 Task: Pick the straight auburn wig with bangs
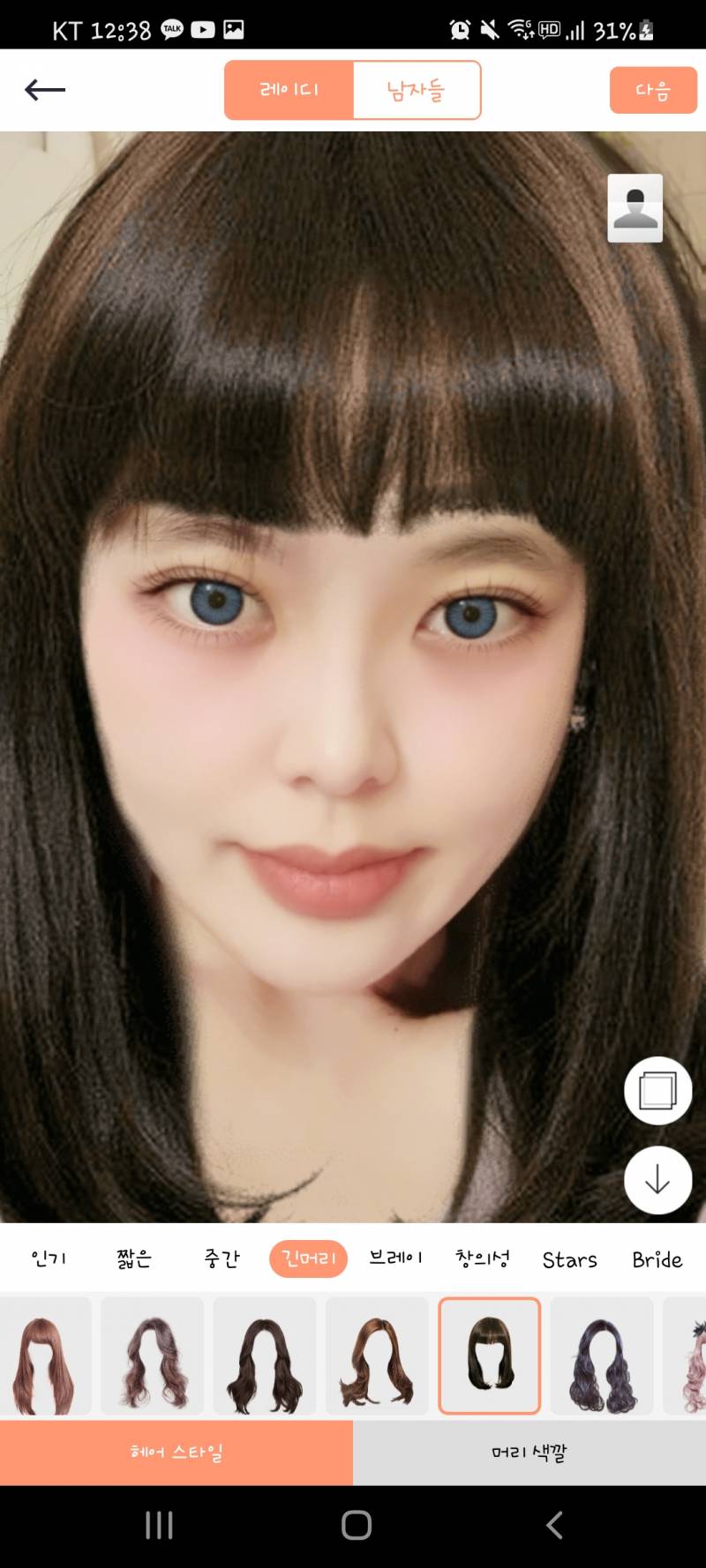pyautogui.click(x=42, y=1356)
